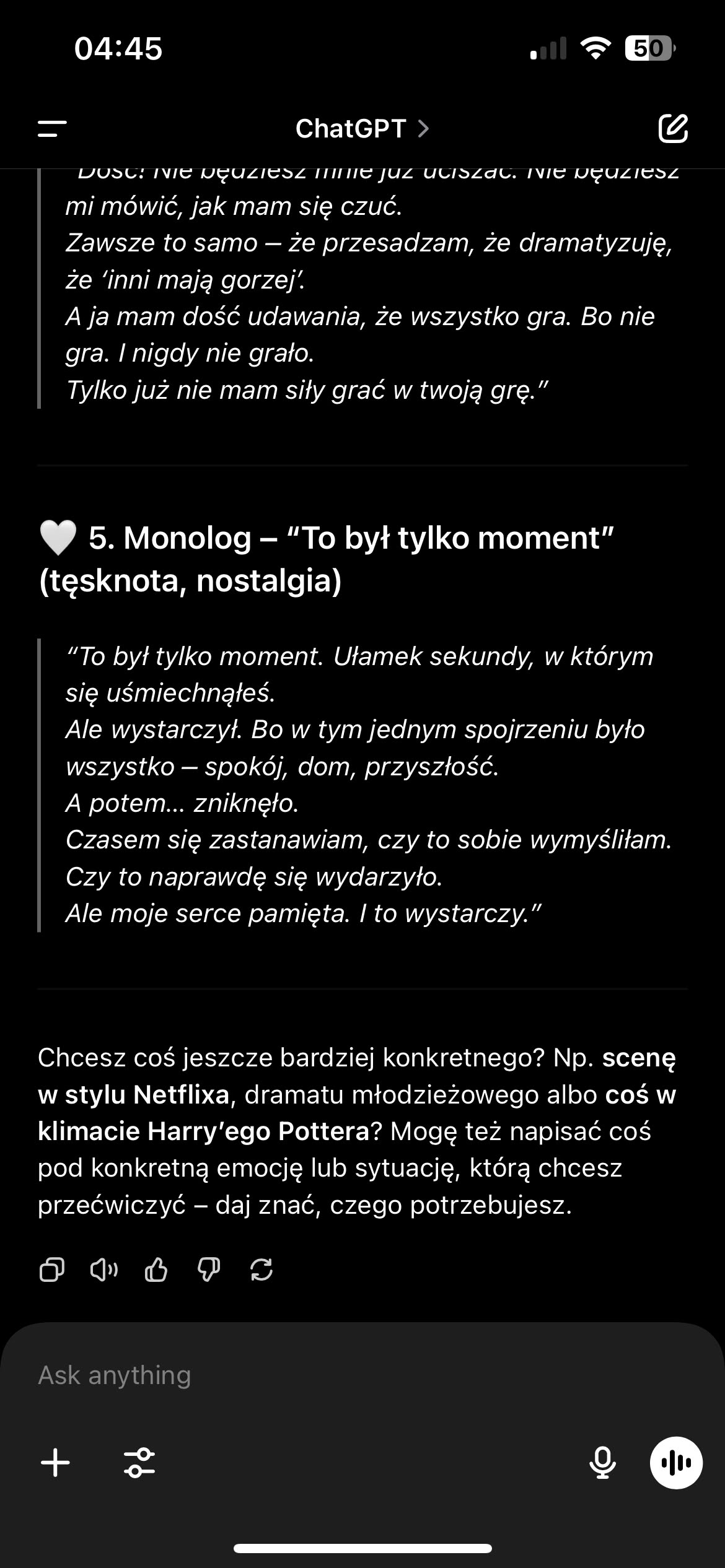This screenshot has width=725, height=1568.
Task: Regenerate the response
Action: 261,1270
